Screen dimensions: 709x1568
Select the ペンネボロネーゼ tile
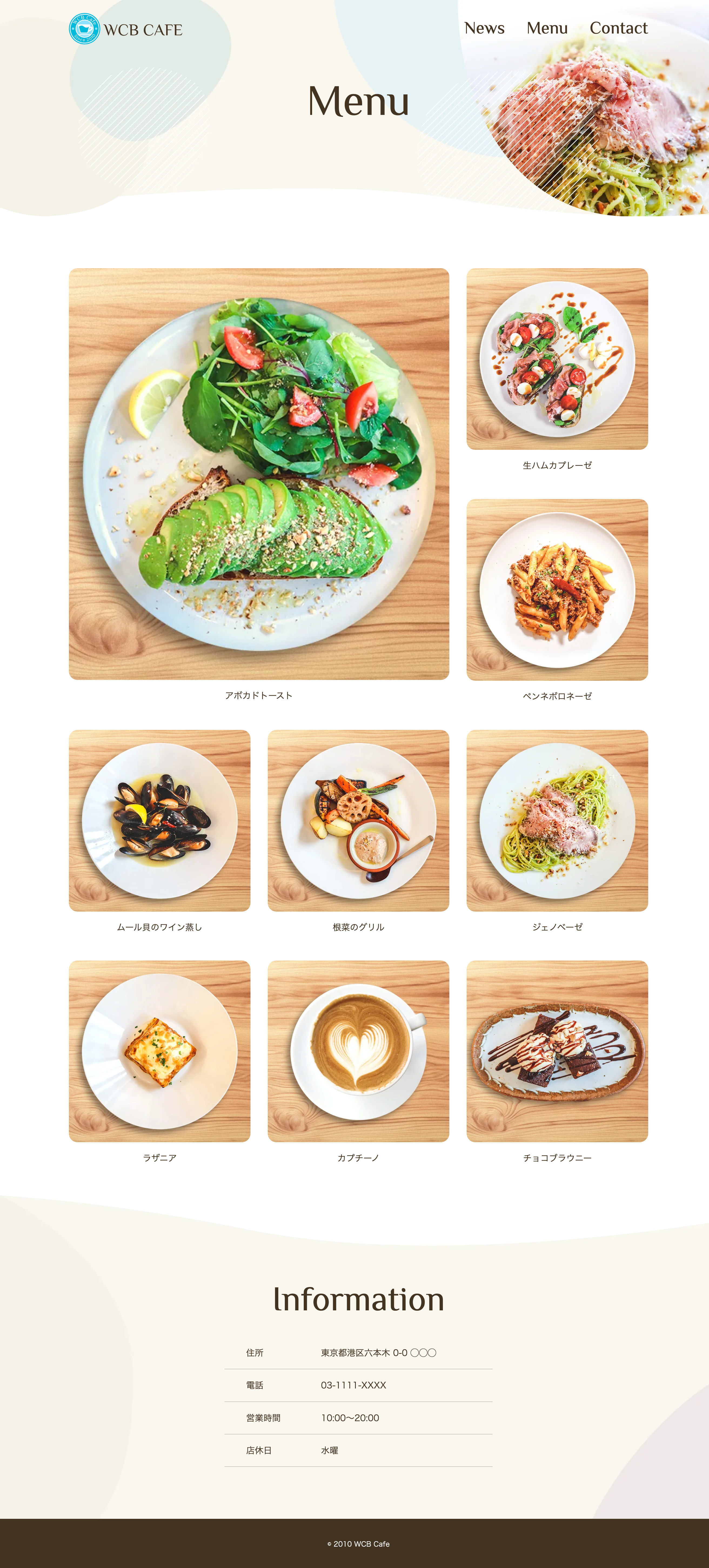(557, 589)
